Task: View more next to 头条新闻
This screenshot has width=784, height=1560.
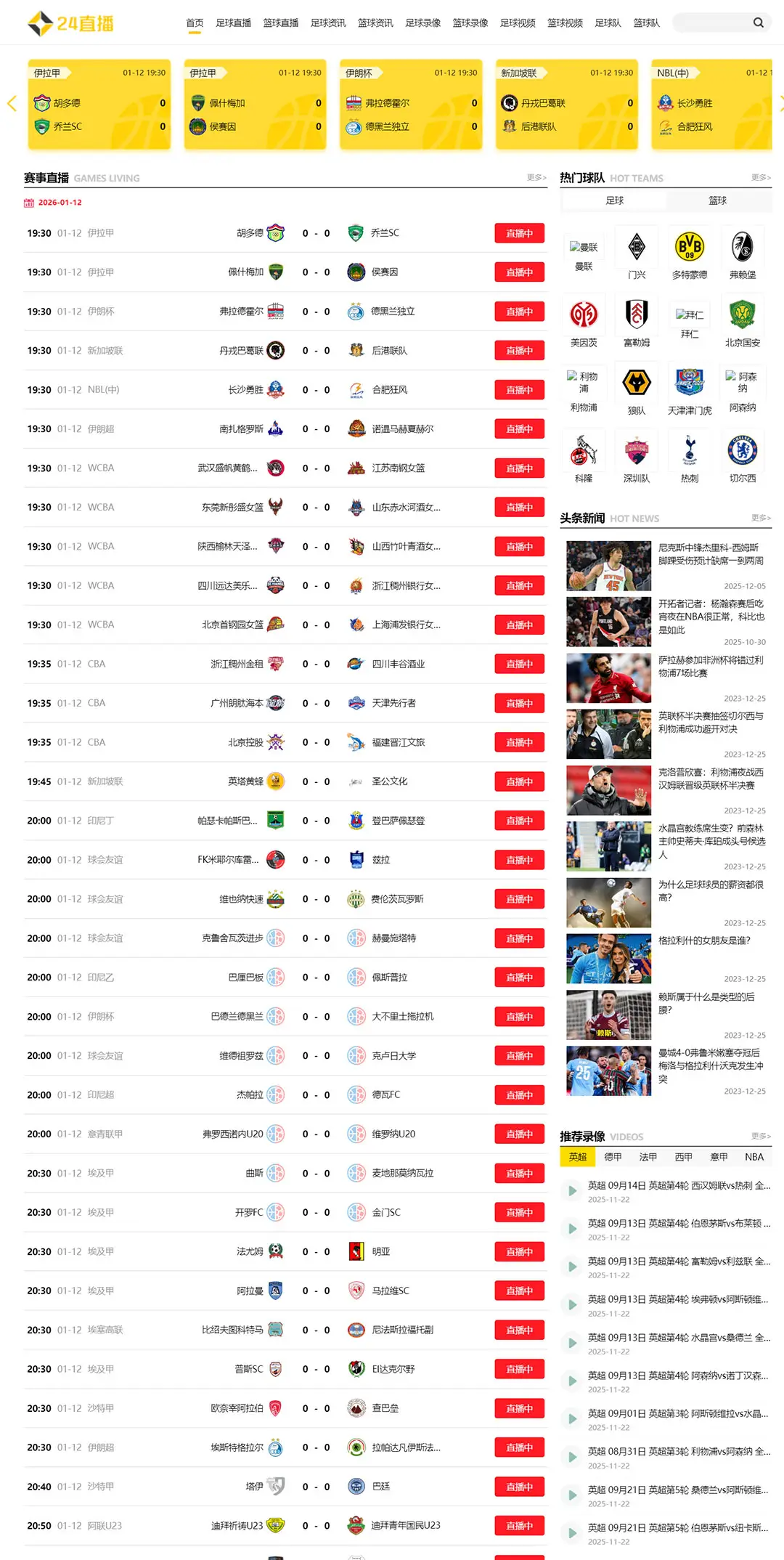Action: click(x=761, y=517)
